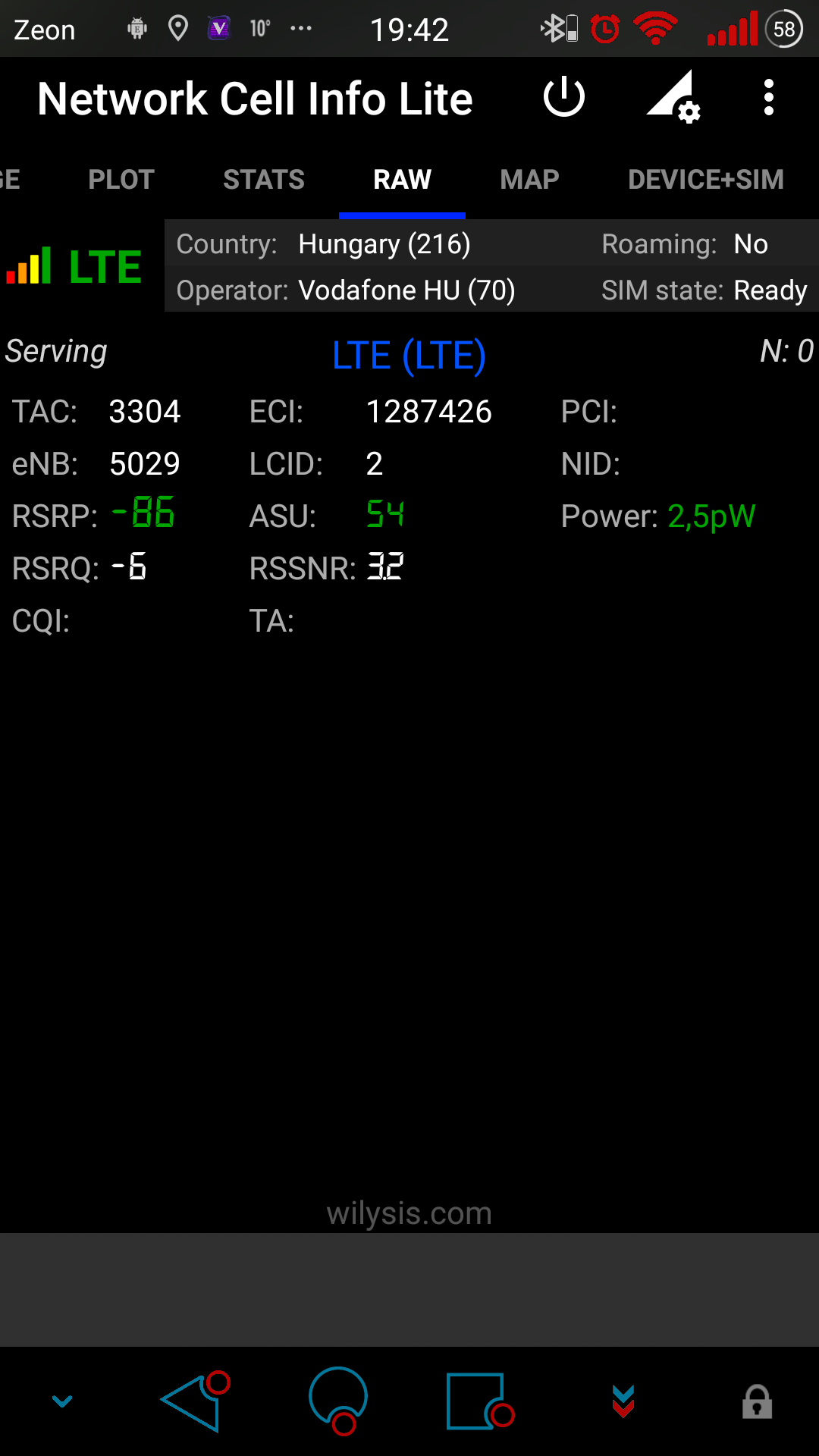Switch to the STATS tab
This screenshot has height=1456, width=819.
pyautogui.click(x=264, y=180)
